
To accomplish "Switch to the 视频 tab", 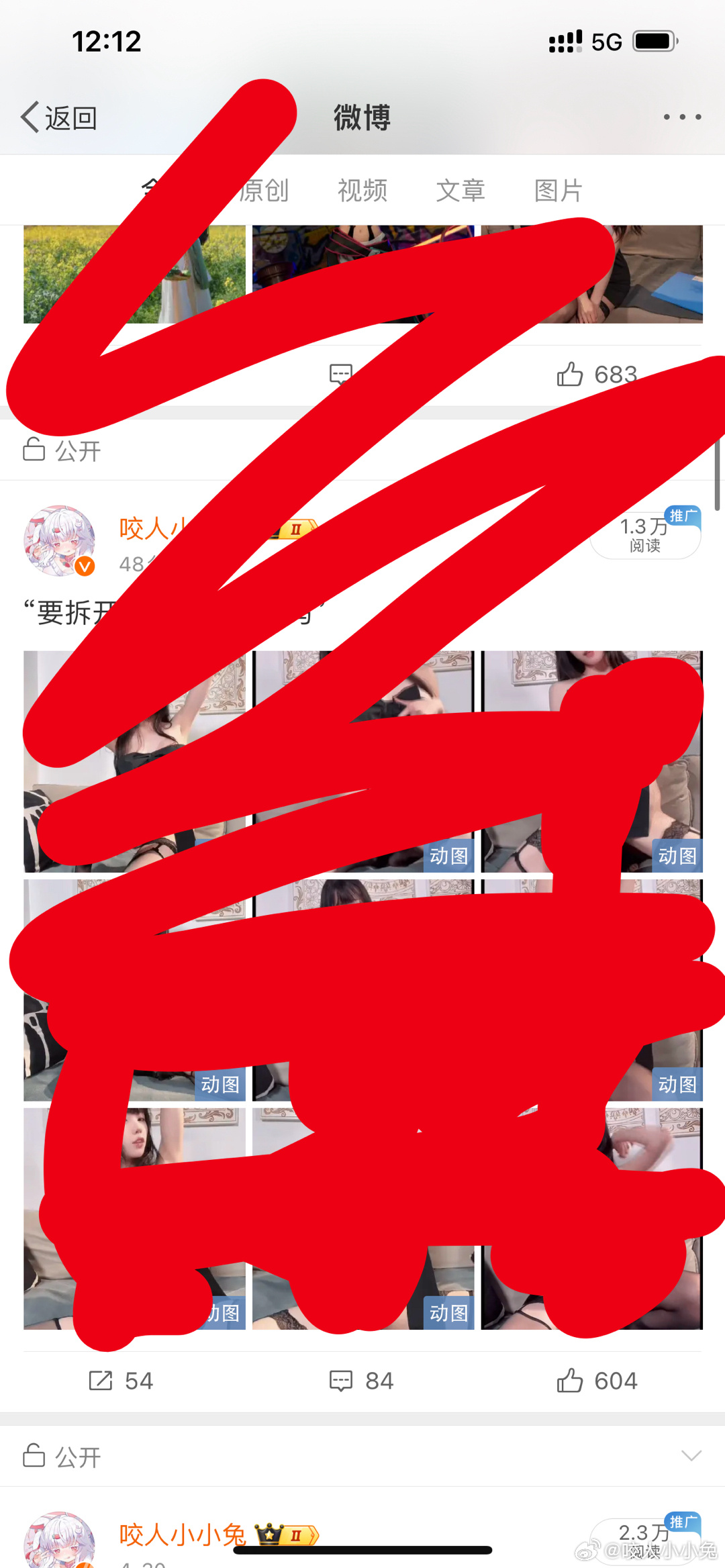I will (362, 191).
